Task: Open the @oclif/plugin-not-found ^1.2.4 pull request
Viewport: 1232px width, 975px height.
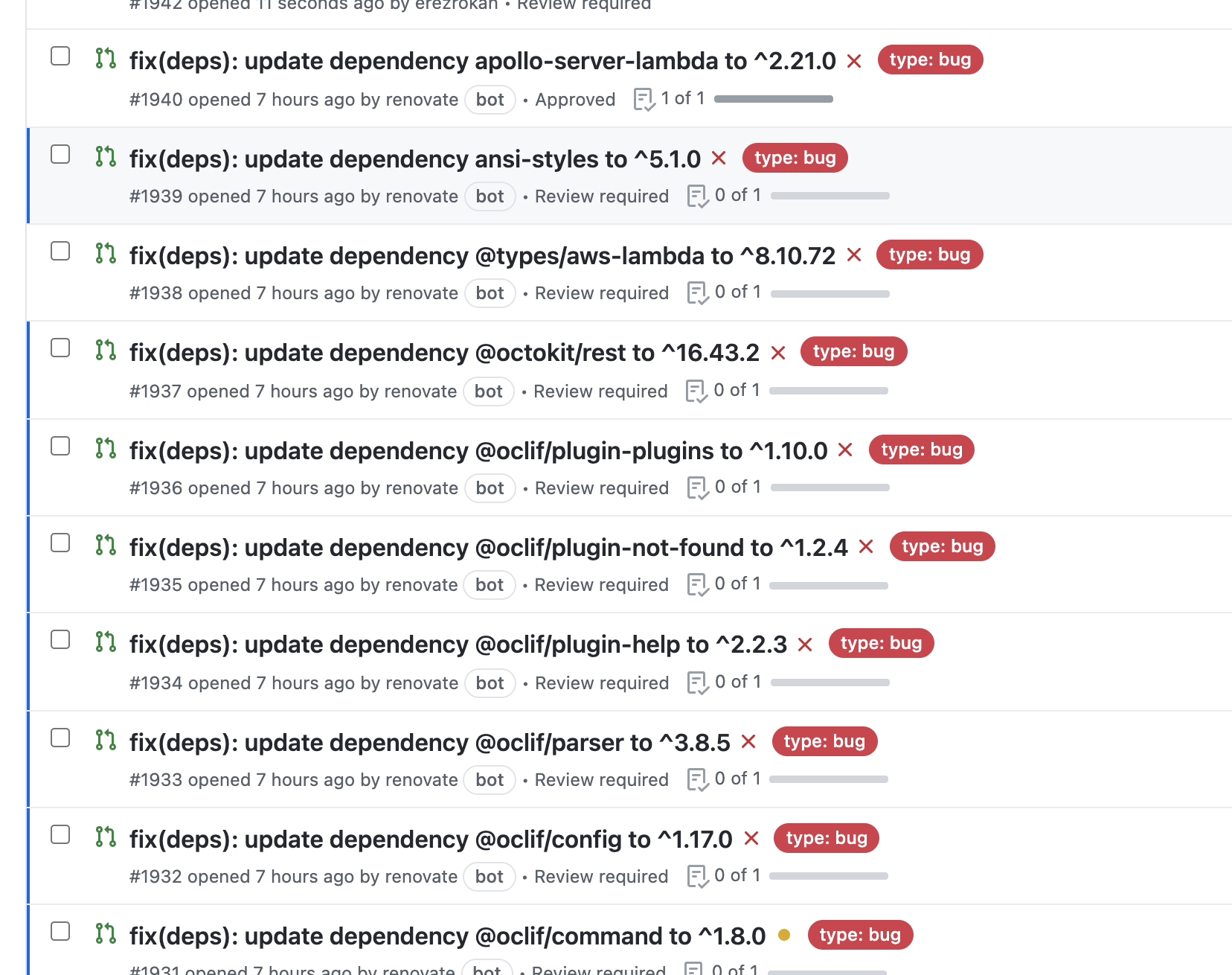Action: [x=488, y=548]
